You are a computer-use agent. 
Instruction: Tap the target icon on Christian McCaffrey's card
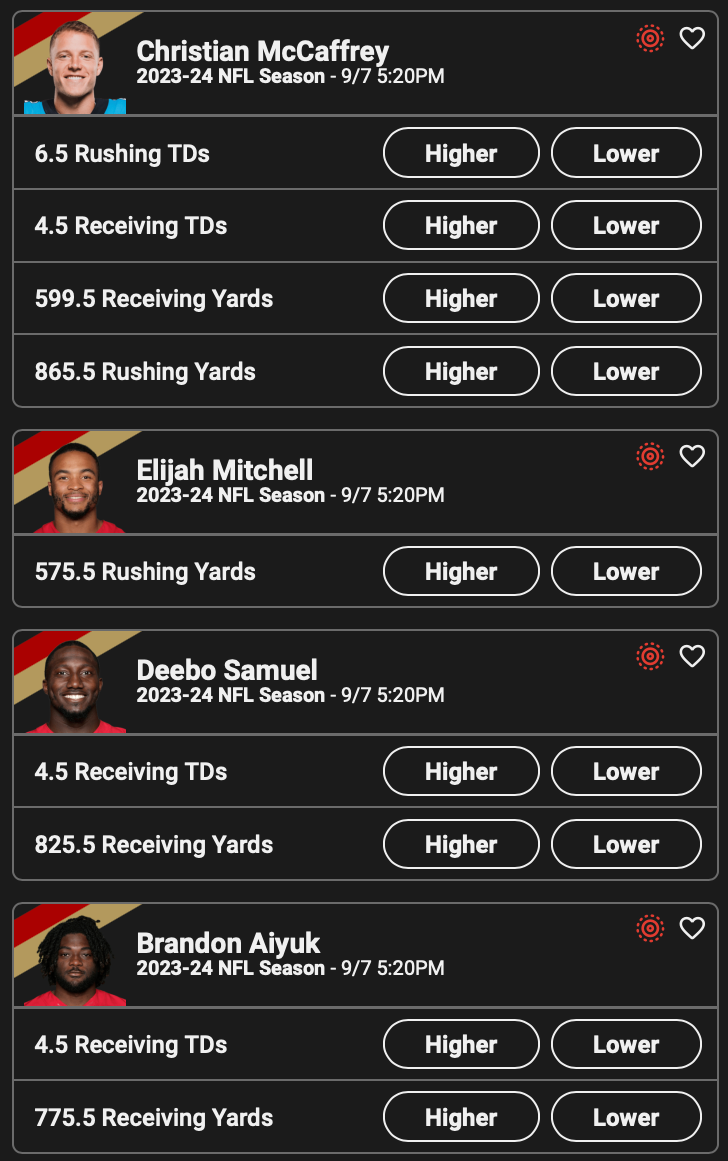pos(650,39)
